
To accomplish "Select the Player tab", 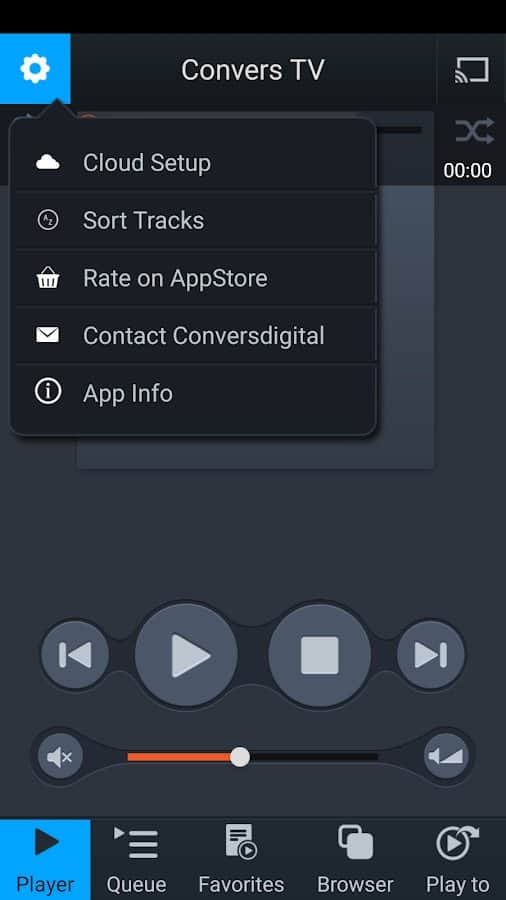I will 45,859.
